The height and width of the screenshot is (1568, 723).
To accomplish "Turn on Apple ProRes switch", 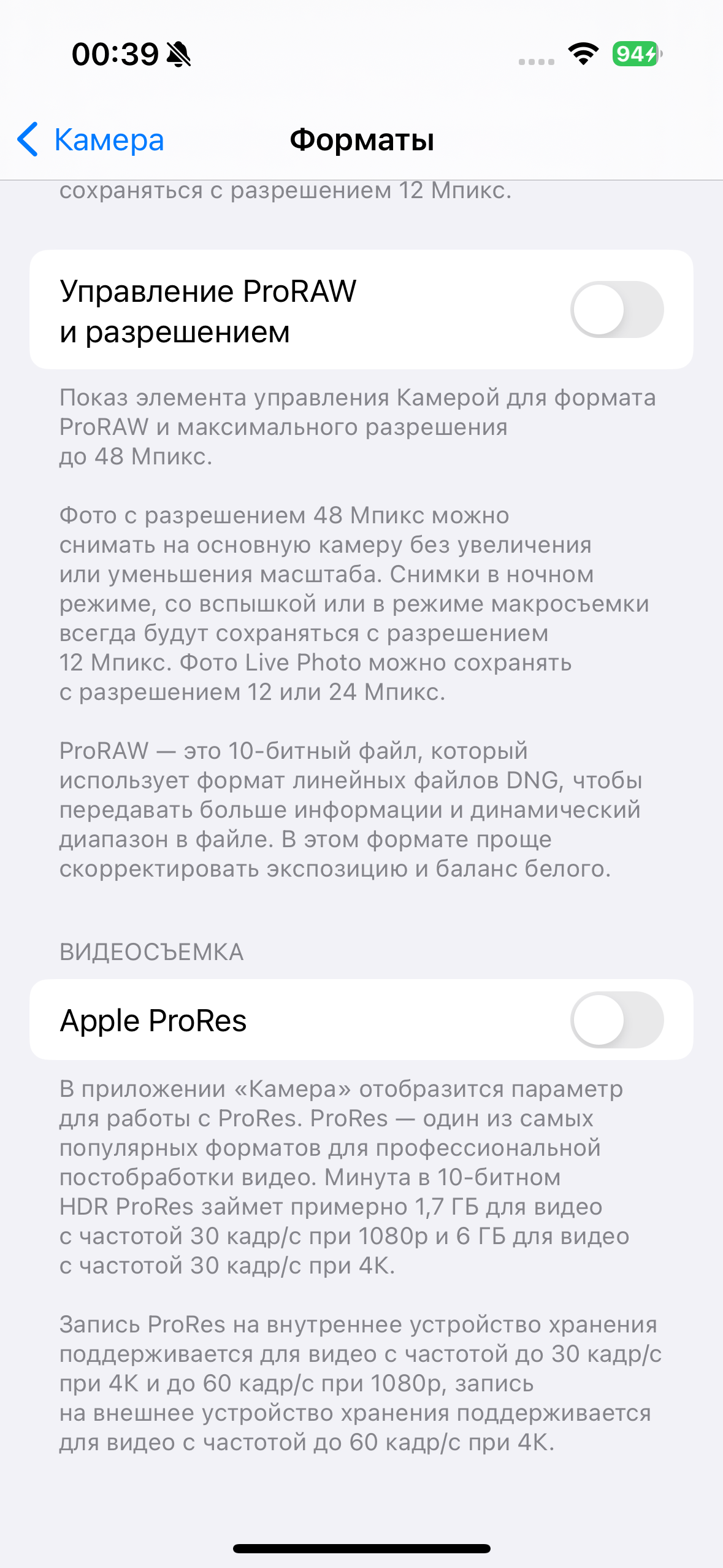I will click(x=616, y=1020).
